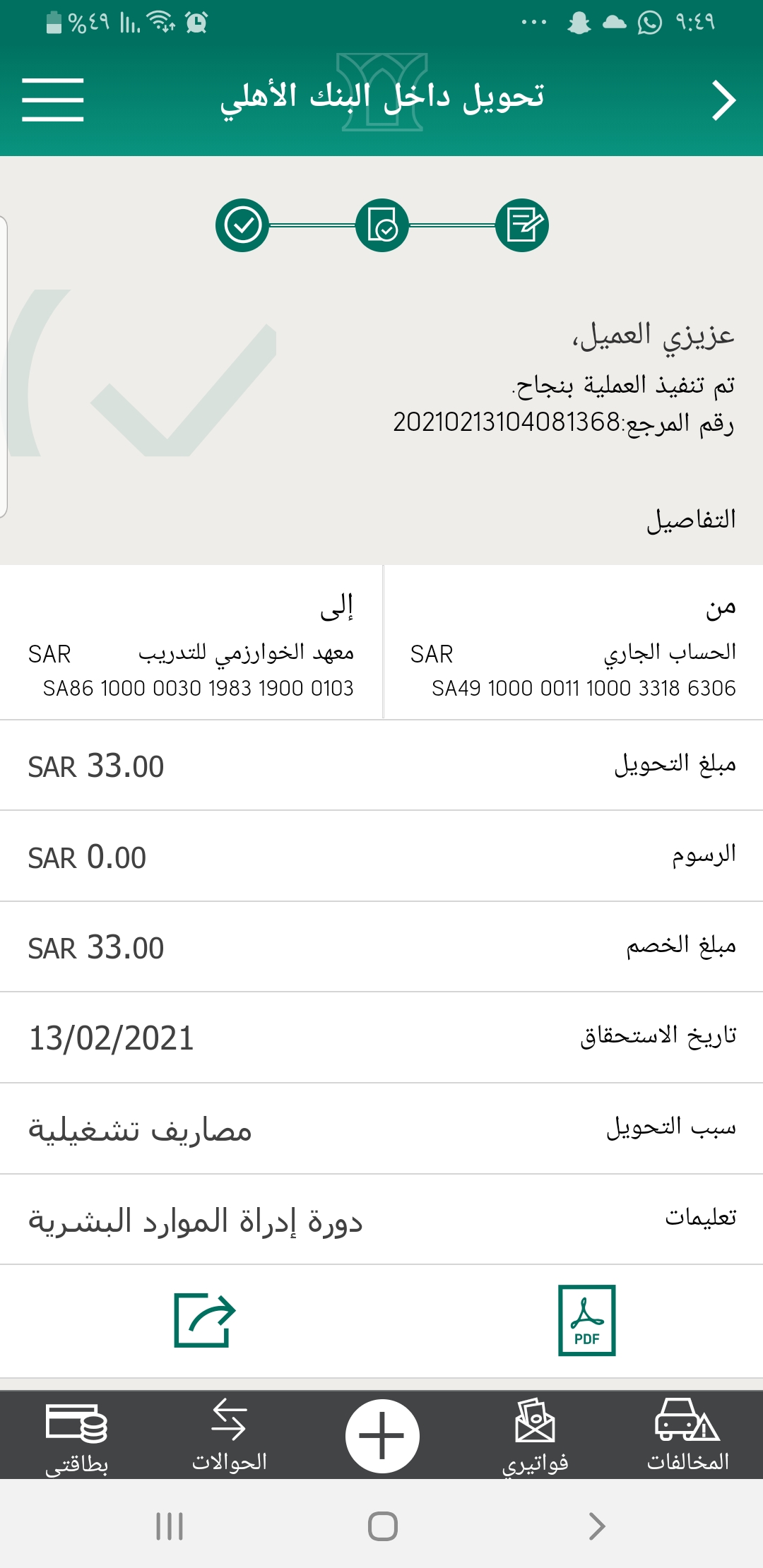Image resolution: width=763 pixels, height=1568 pixels.
Task: Tap the plus button in bottom bar
Action: click(382, 1436)
